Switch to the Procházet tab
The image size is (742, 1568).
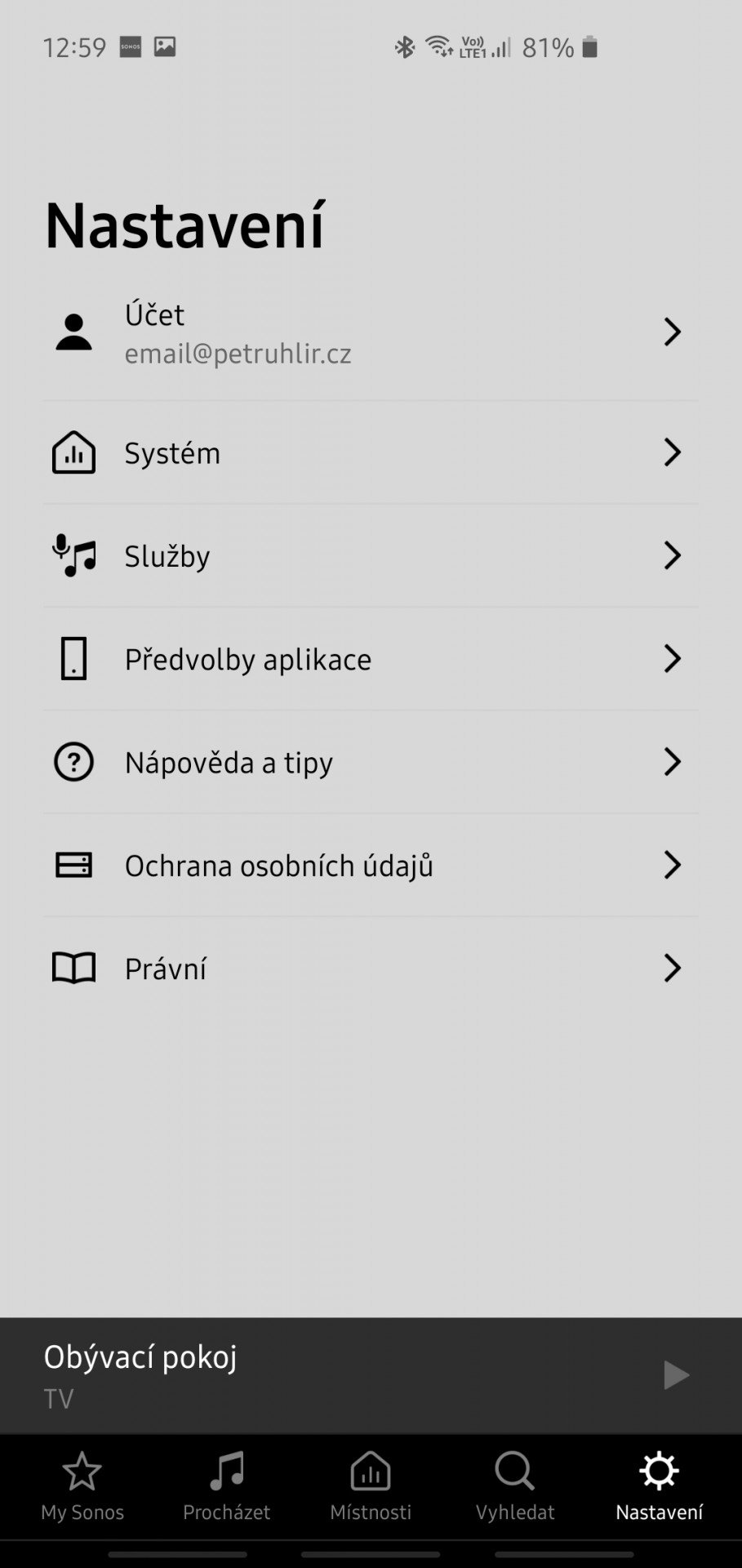point(226,1487)
